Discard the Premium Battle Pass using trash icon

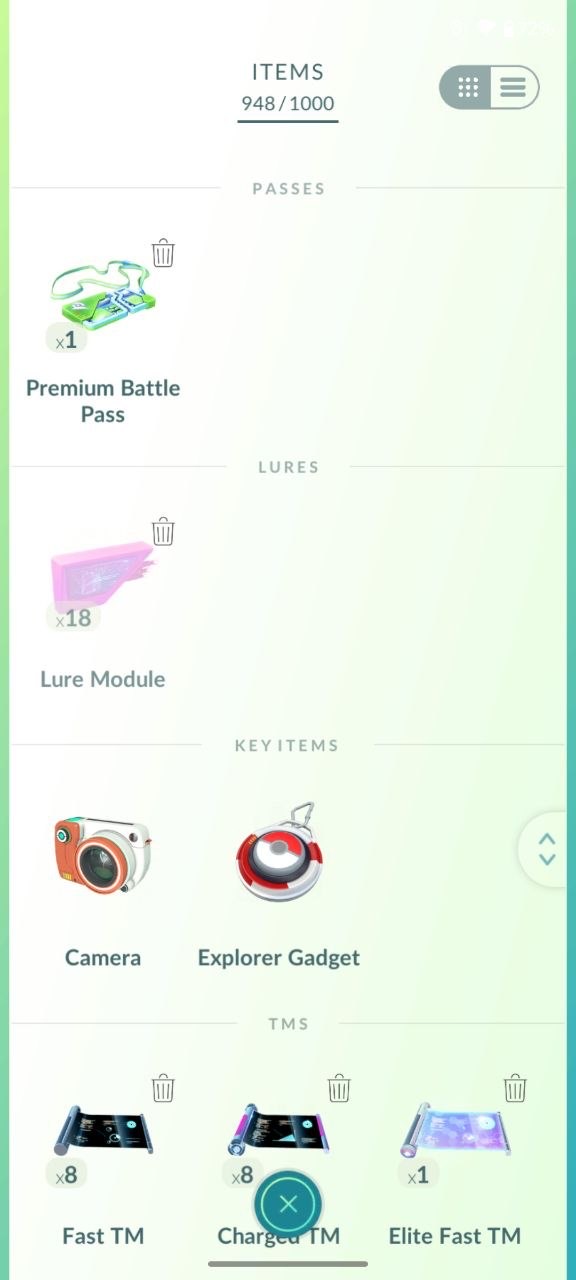[163, 253]
